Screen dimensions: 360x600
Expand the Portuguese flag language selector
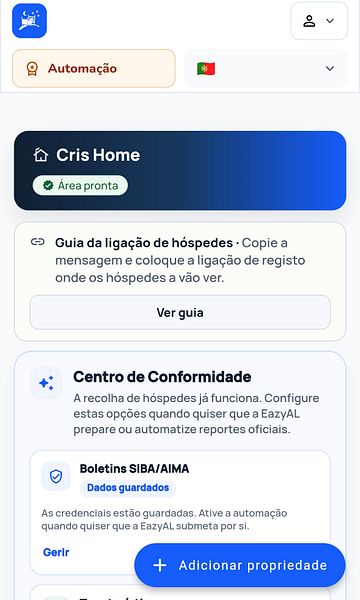click(266, 68)
